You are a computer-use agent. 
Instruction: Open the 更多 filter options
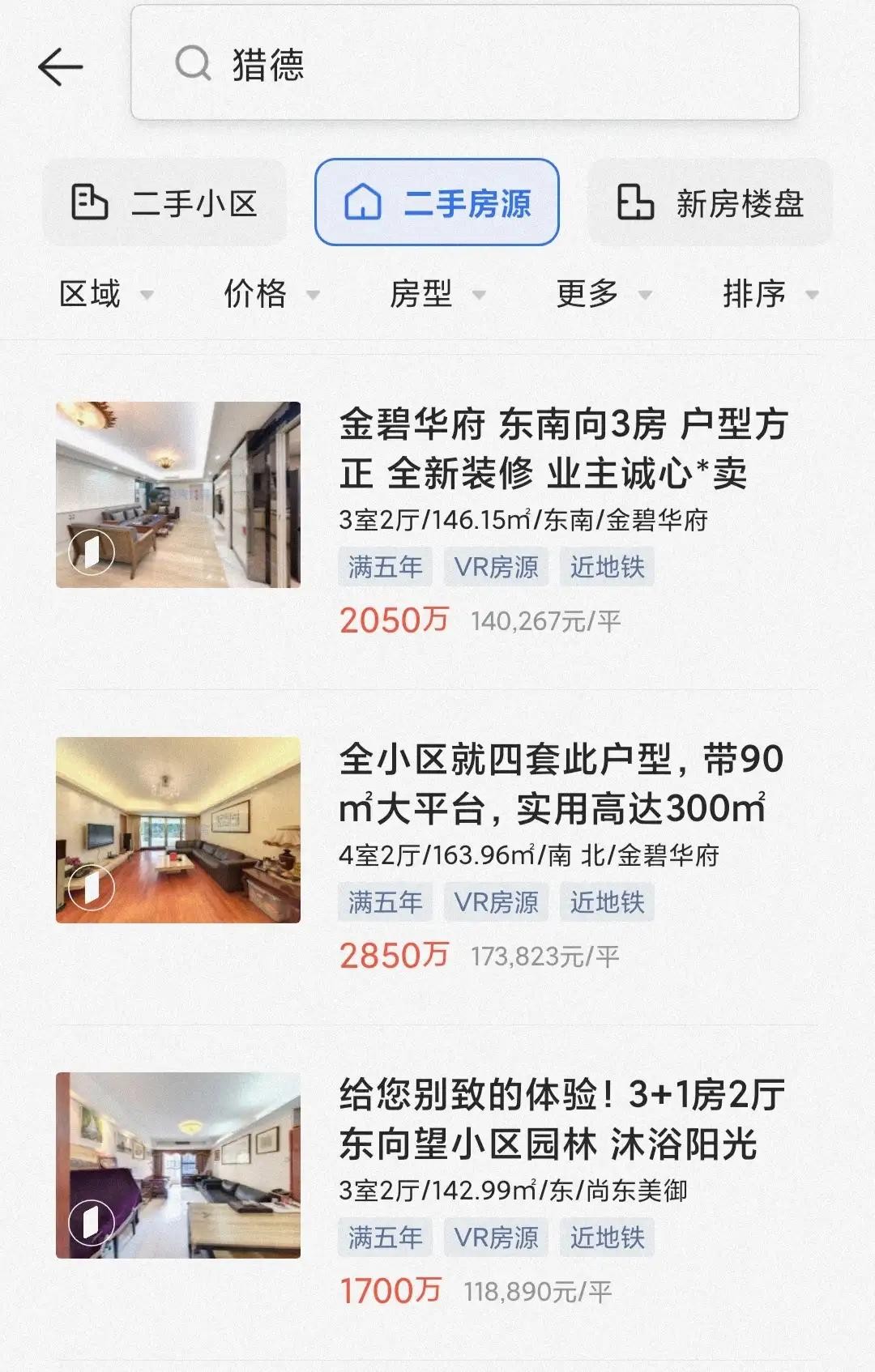pos(604,293)
